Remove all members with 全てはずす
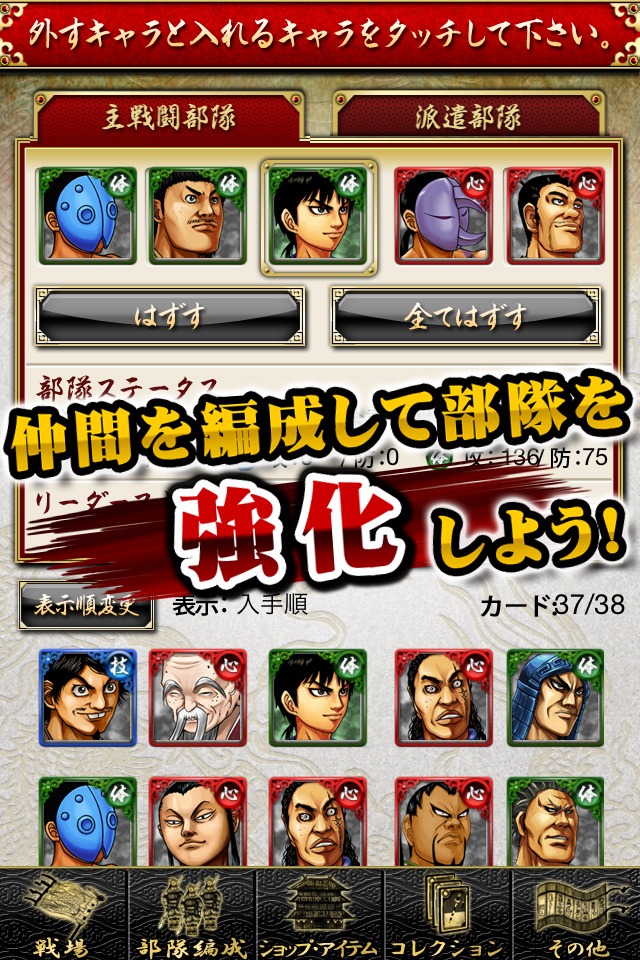The width and height of the screenshot is (640, 960). tap(465, 318)
